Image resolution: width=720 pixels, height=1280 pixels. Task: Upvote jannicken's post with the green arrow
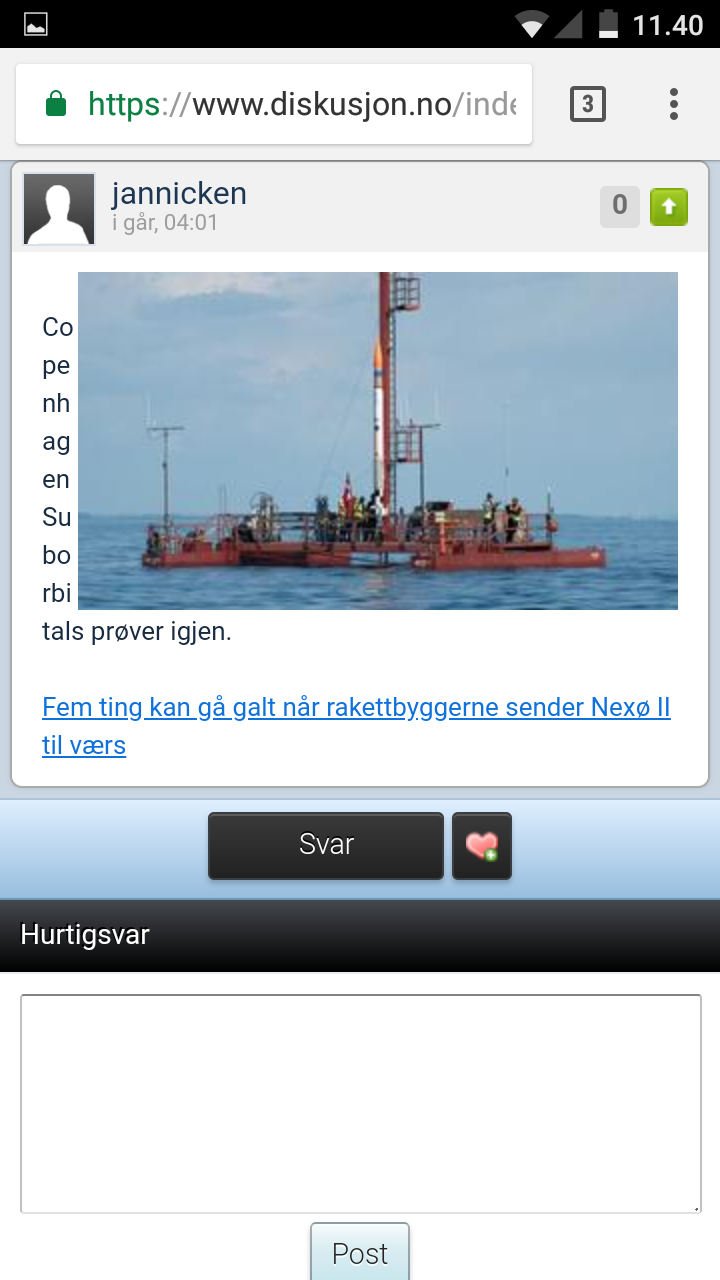click(x=669, y=207)
